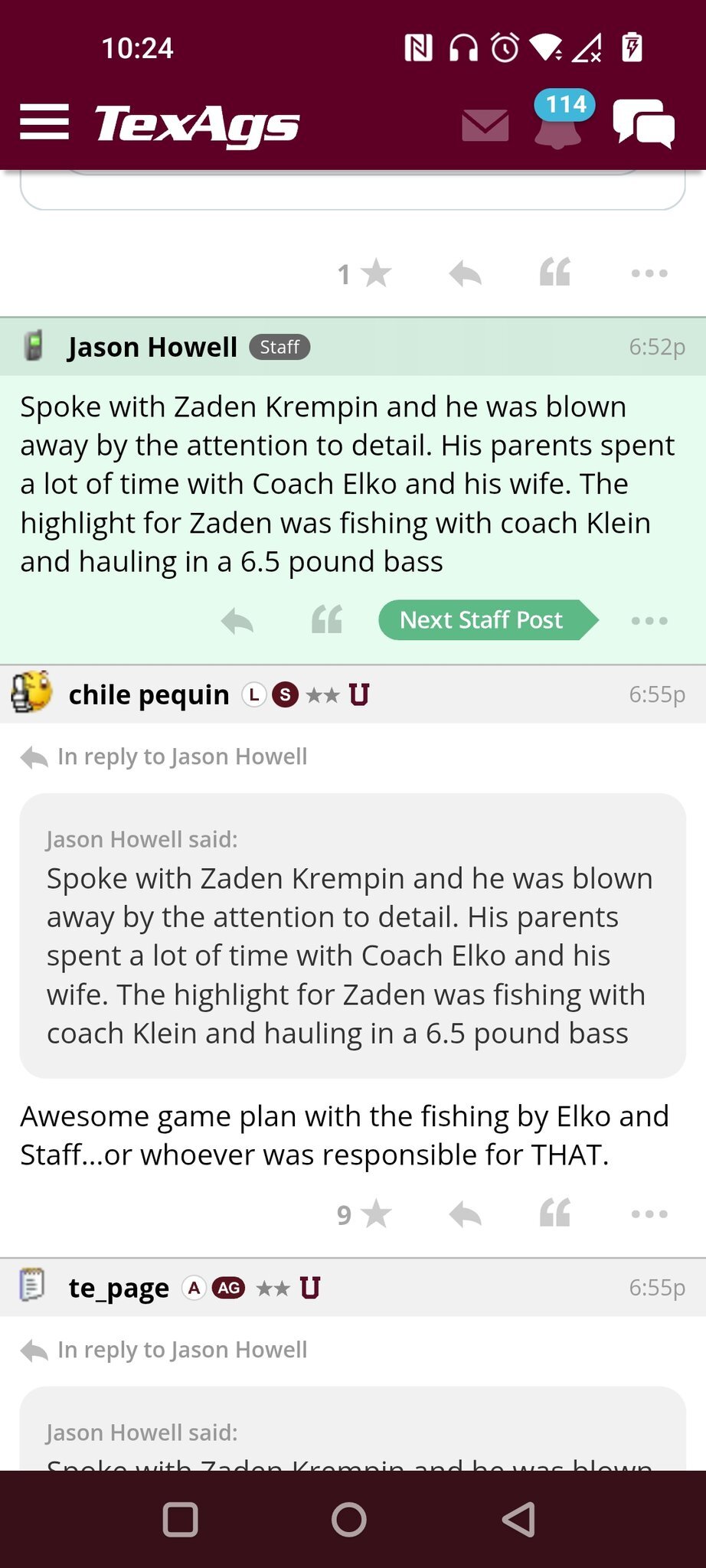This screenshot has width=706, height=1568.
Task: Quote chile pequin's post
Action: (x=555, y=1213)
